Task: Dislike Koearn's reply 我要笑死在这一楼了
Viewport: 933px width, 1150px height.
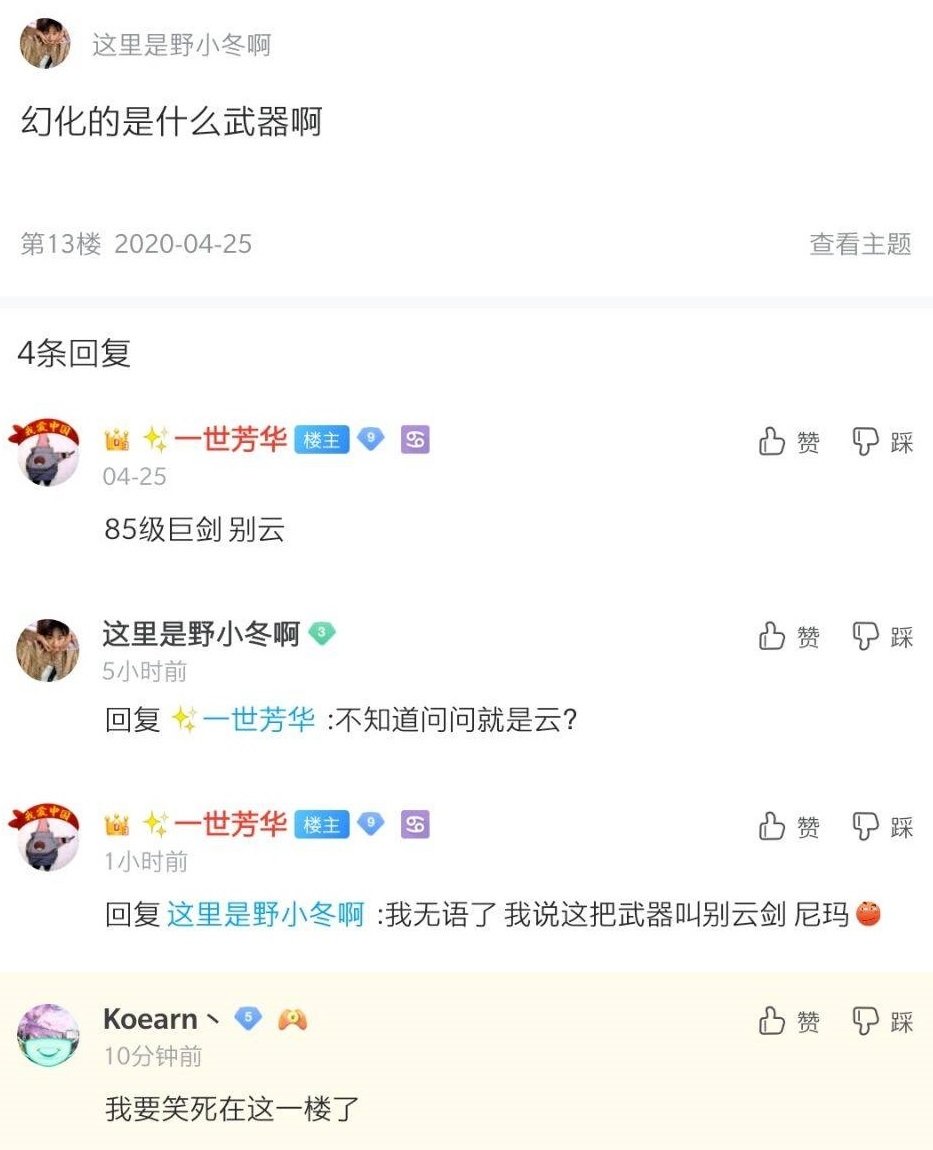Action: (883, 1021)
